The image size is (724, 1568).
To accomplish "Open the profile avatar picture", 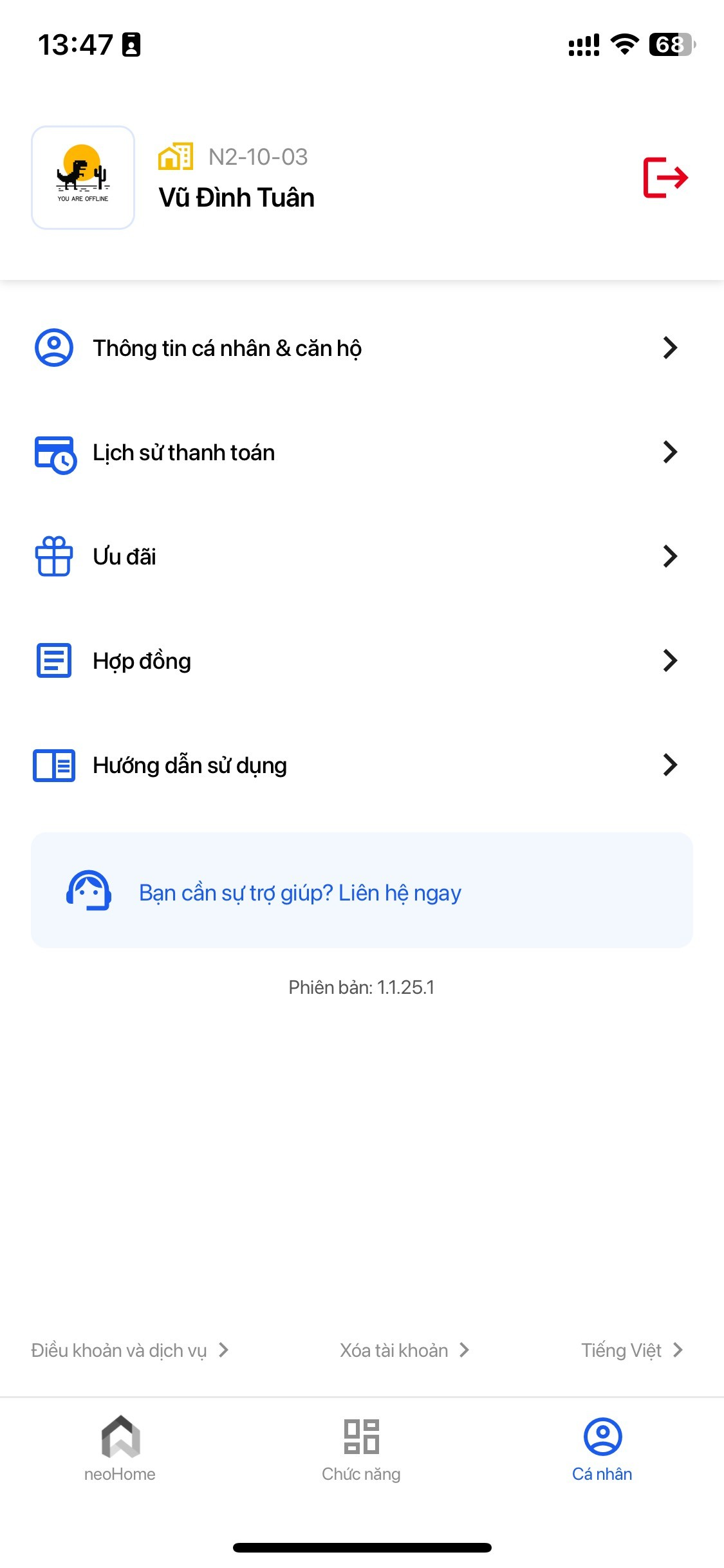I will click(83, 178).
